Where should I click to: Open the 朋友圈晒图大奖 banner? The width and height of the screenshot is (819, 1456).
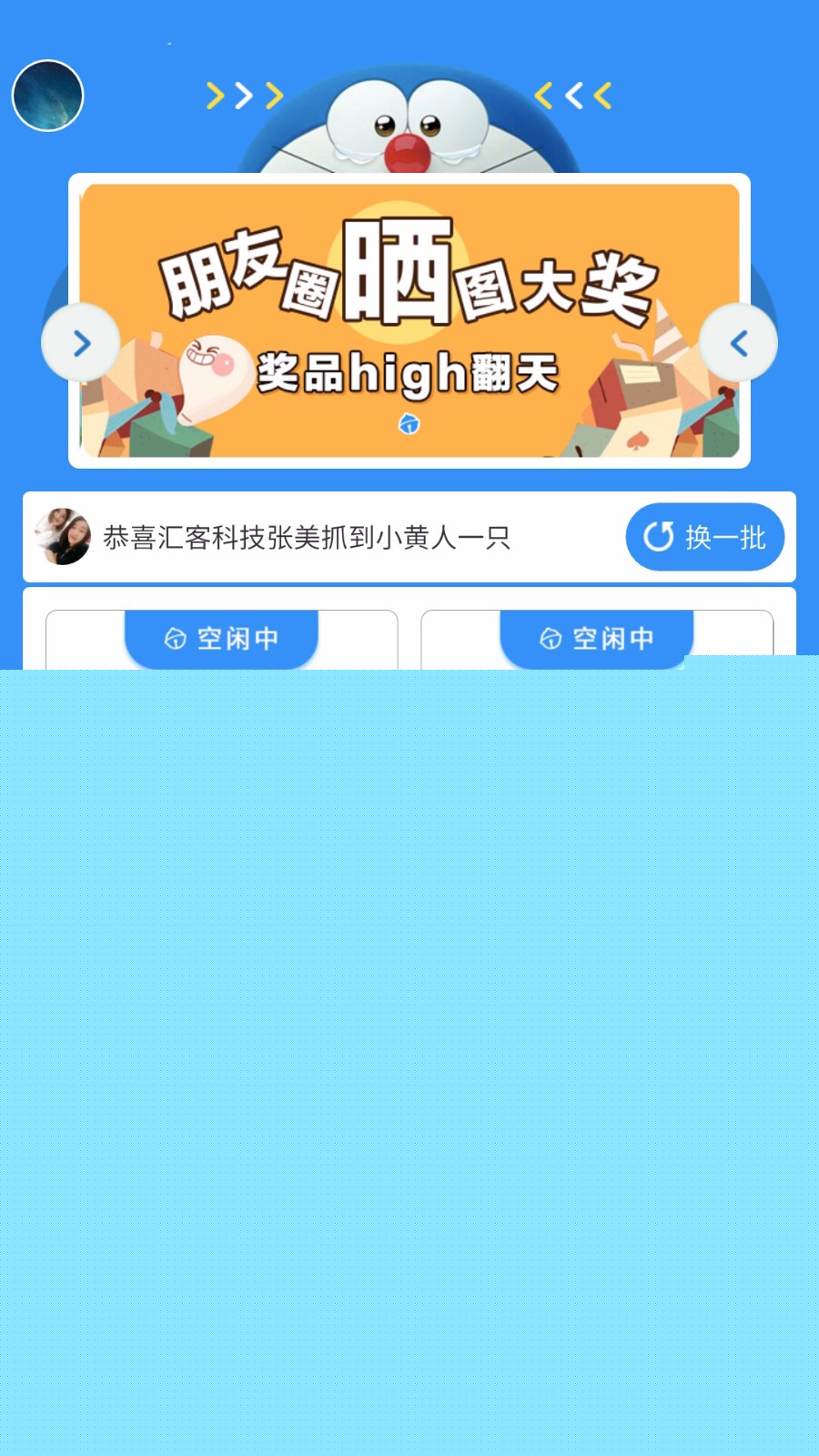[x=409, y=320]
